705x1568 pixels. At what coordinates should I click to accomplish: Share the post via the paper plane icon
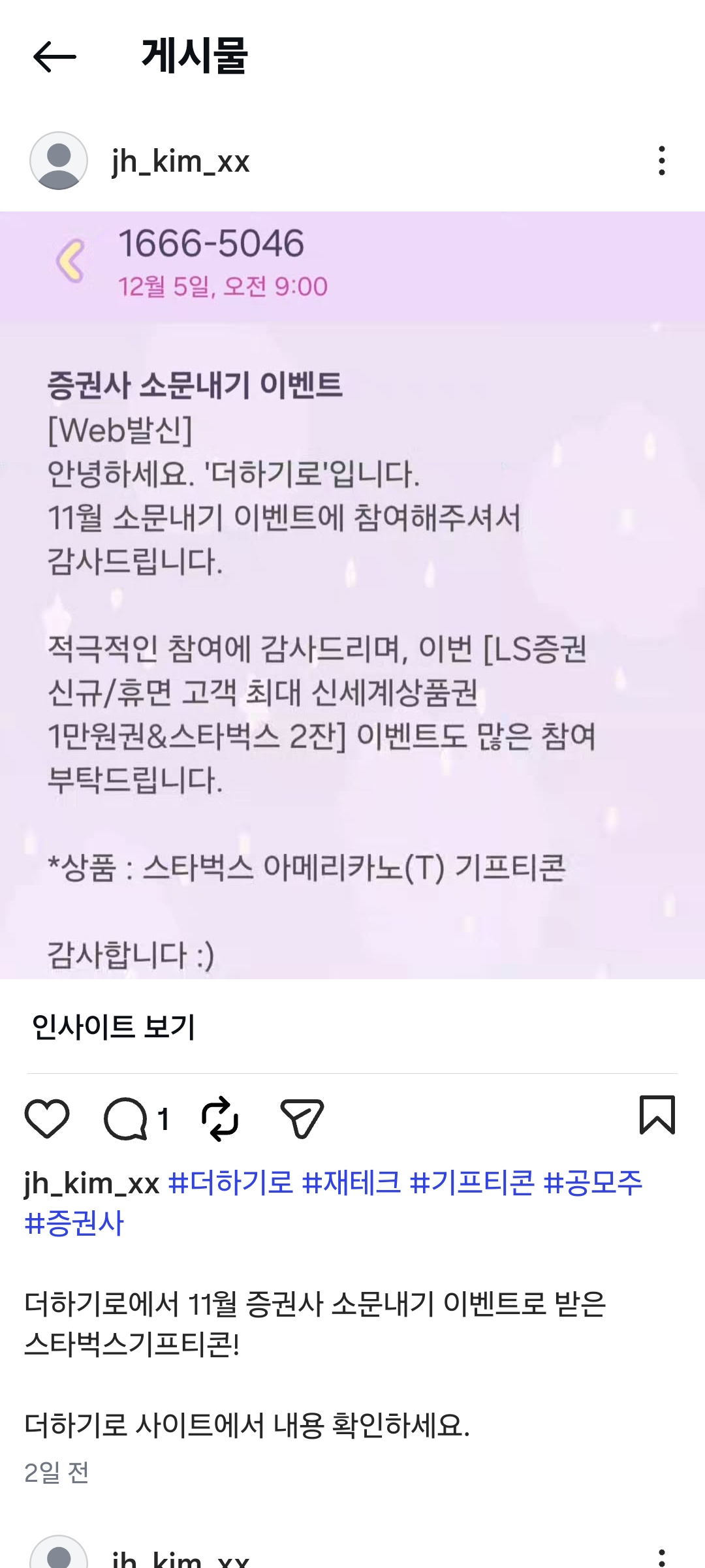click(302, 1118)
